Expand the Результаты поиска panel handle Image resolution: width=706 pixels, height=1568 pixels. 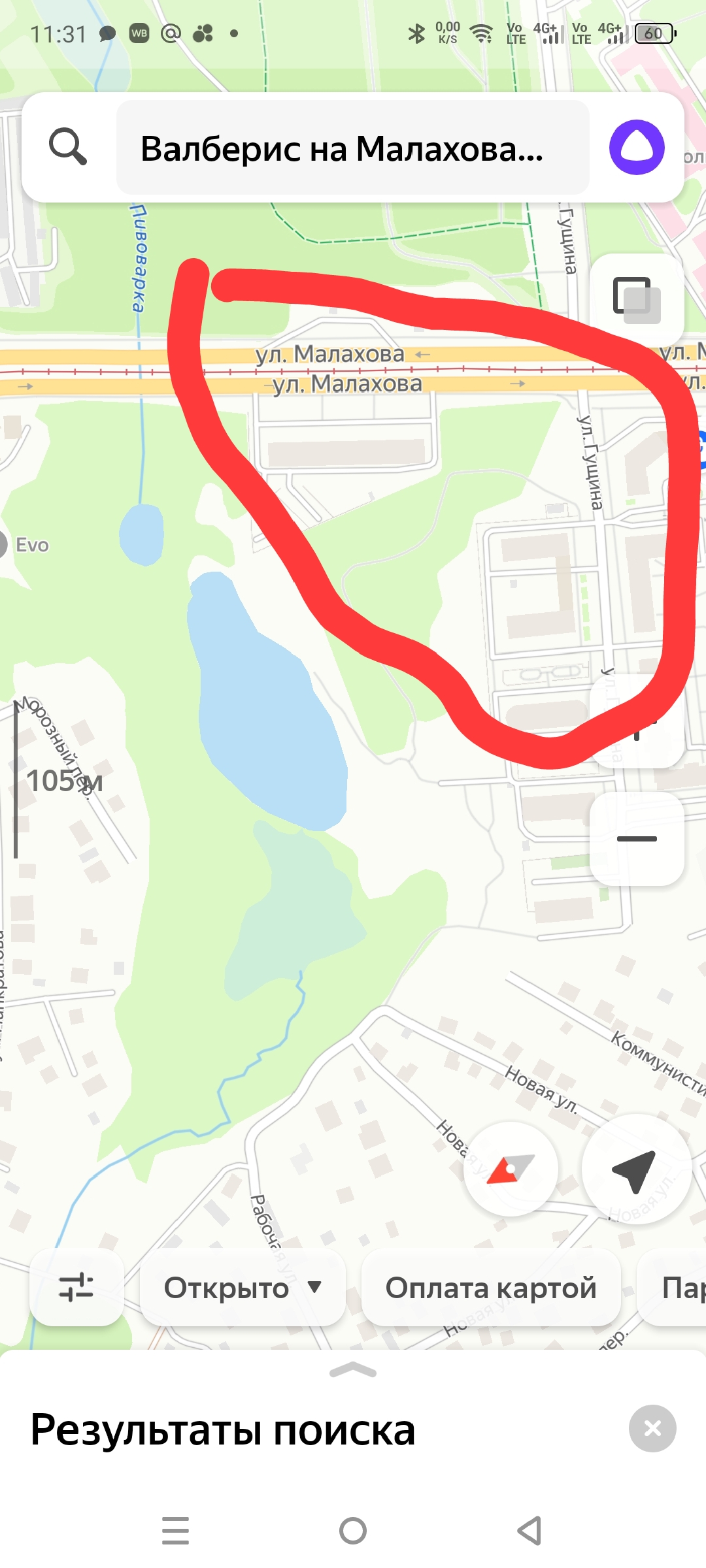[353, 1371]
